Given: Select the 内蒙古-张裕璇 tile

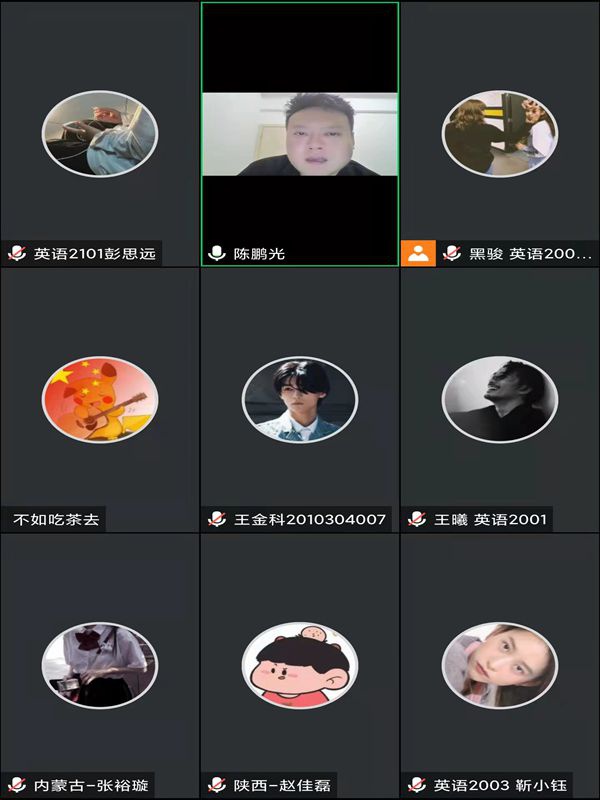Looking at the screenshot, I should coord(100,665).
